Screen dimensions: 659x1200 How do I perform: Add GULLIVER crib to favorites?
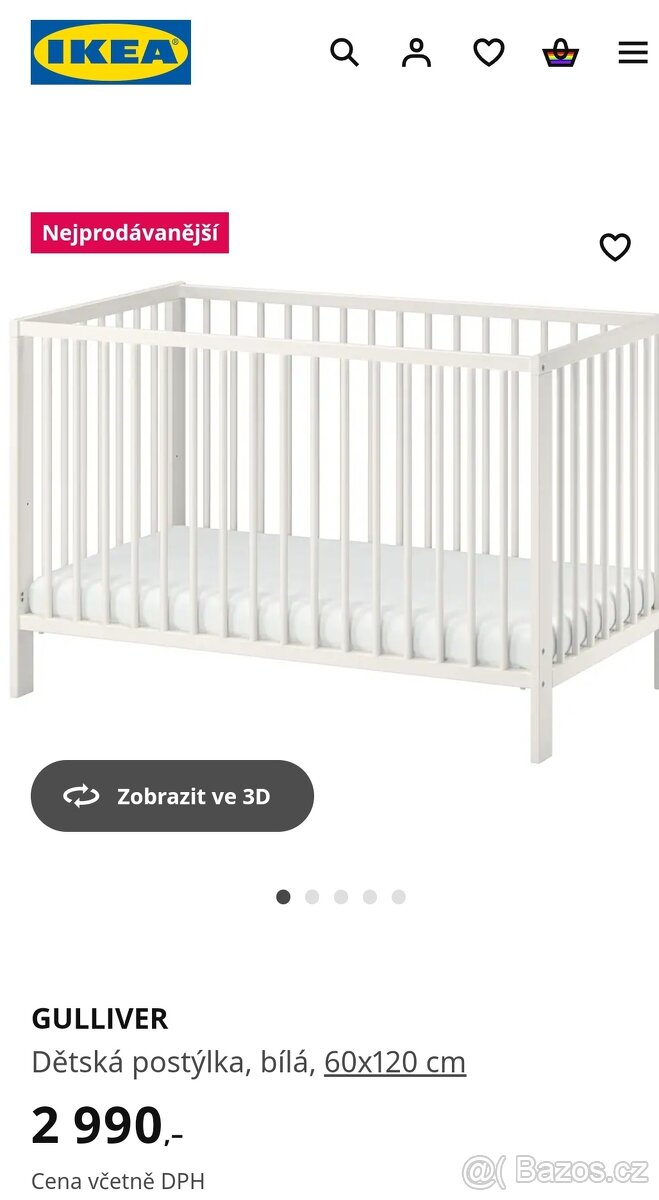(615, 246)
